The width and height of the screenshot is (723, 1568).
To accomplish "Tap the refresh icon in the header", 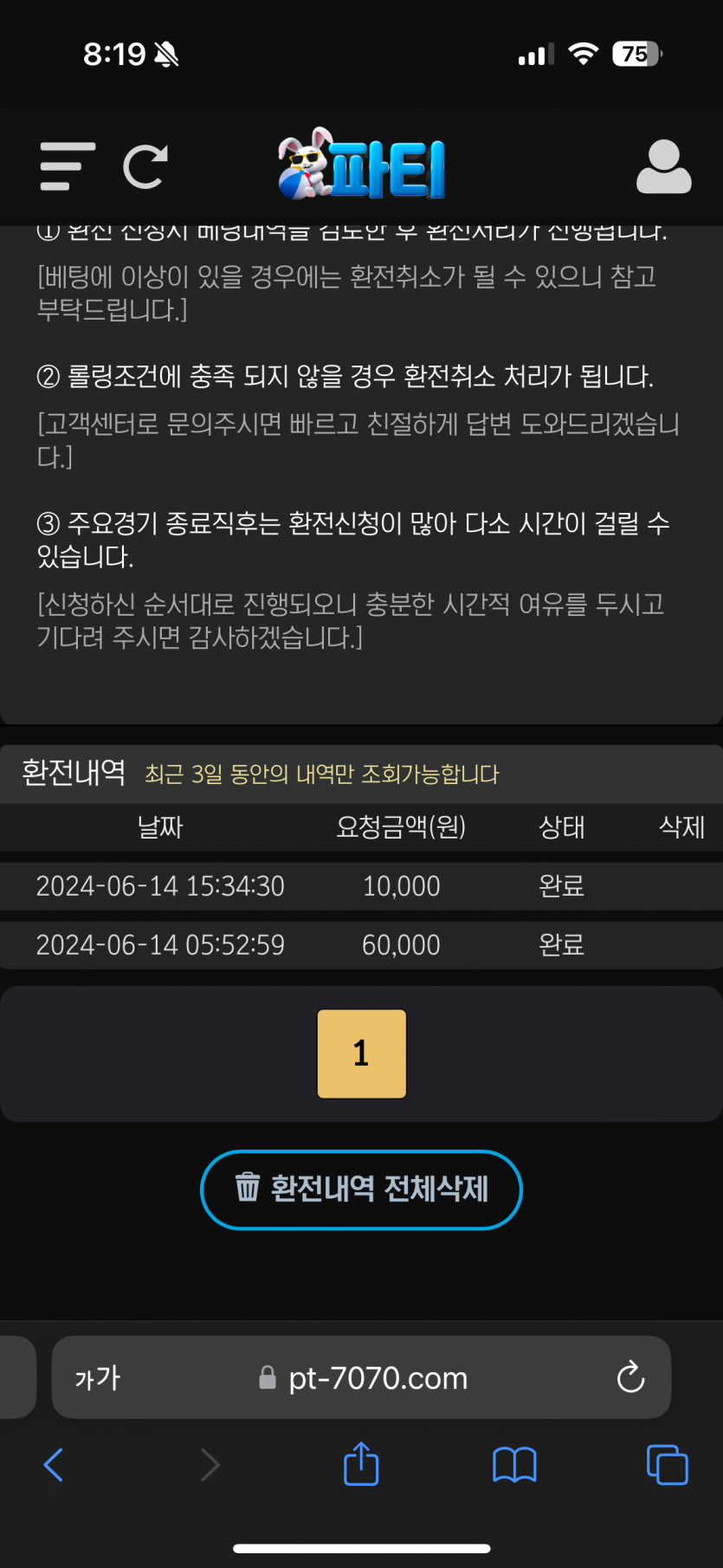I will pyautogui.click(x=145, y=166).
